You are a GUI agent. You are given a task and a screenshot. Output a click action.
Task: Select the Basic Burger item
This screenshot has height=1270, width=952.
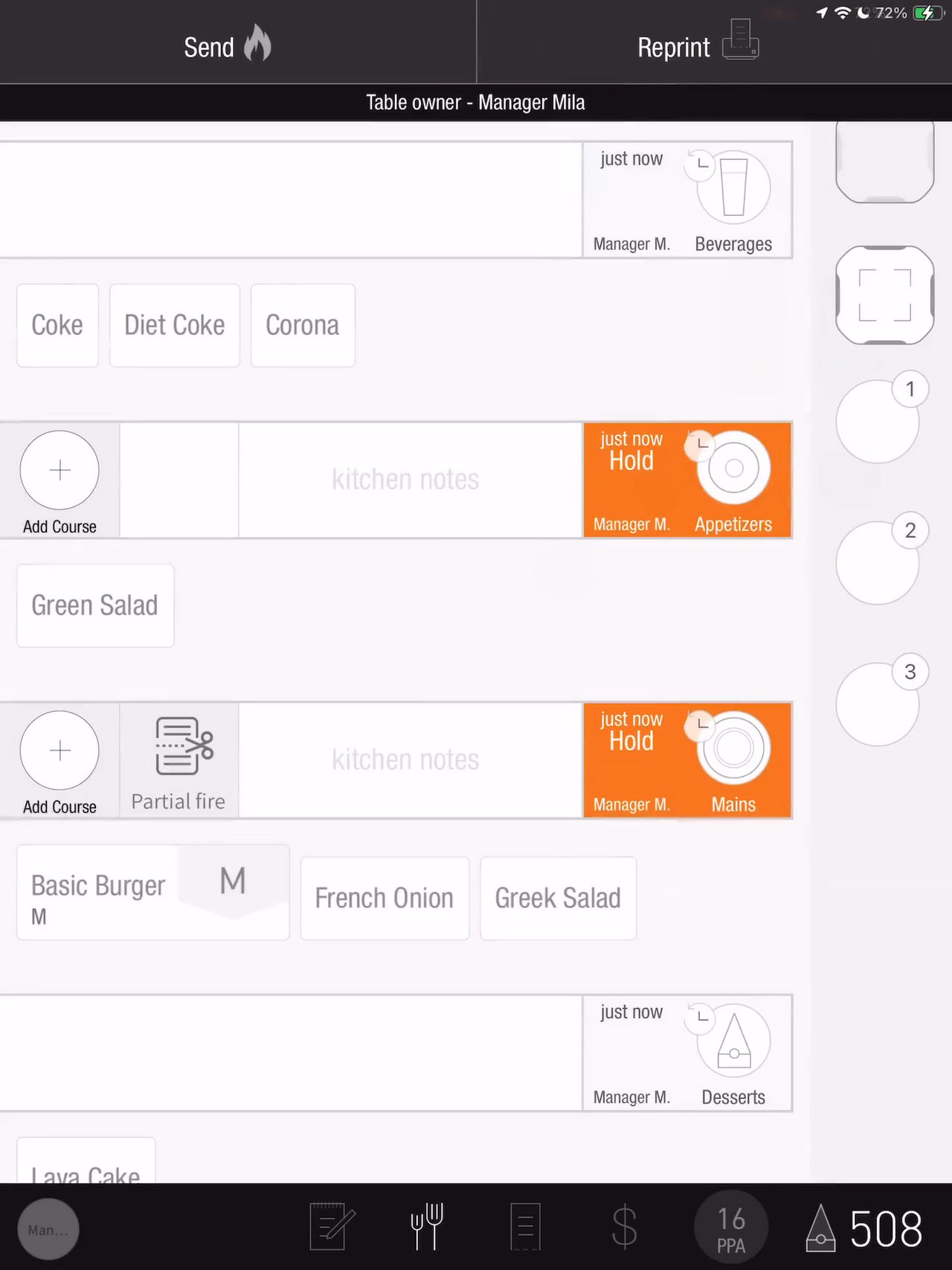click(152, 893)
